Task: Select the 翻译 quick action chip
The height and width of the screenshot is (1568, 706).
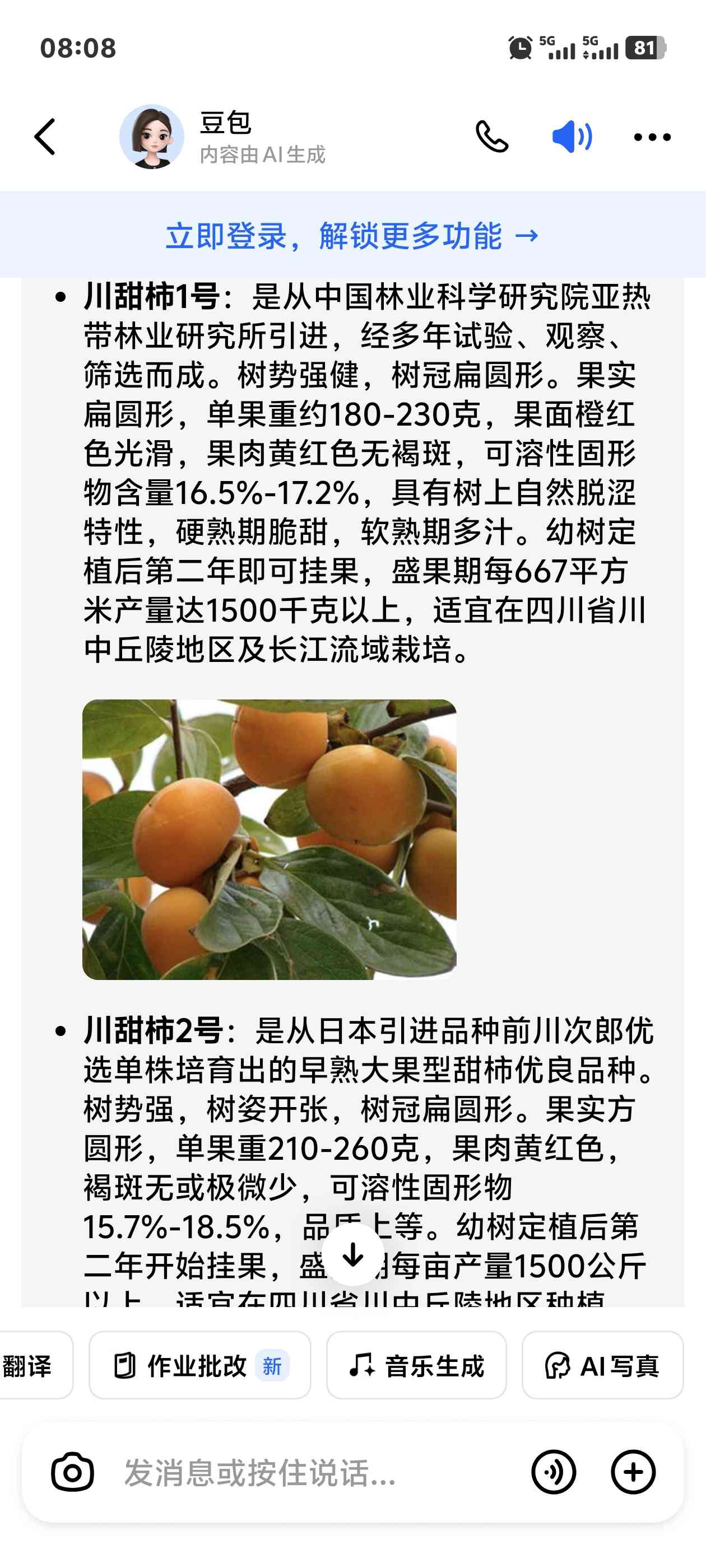Action: 30,1365
